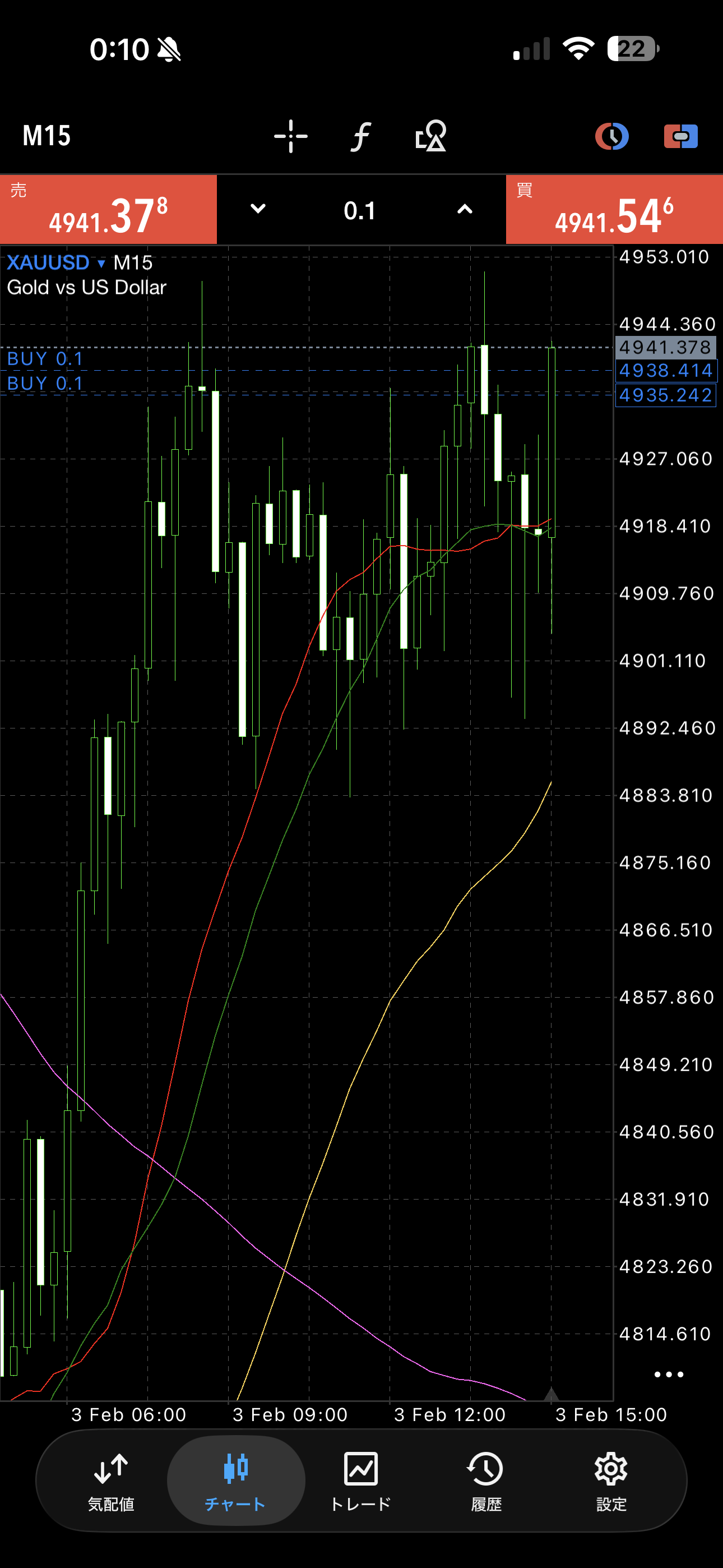View the 履歴 tab
The image size is (723, 1568).
486,1481
